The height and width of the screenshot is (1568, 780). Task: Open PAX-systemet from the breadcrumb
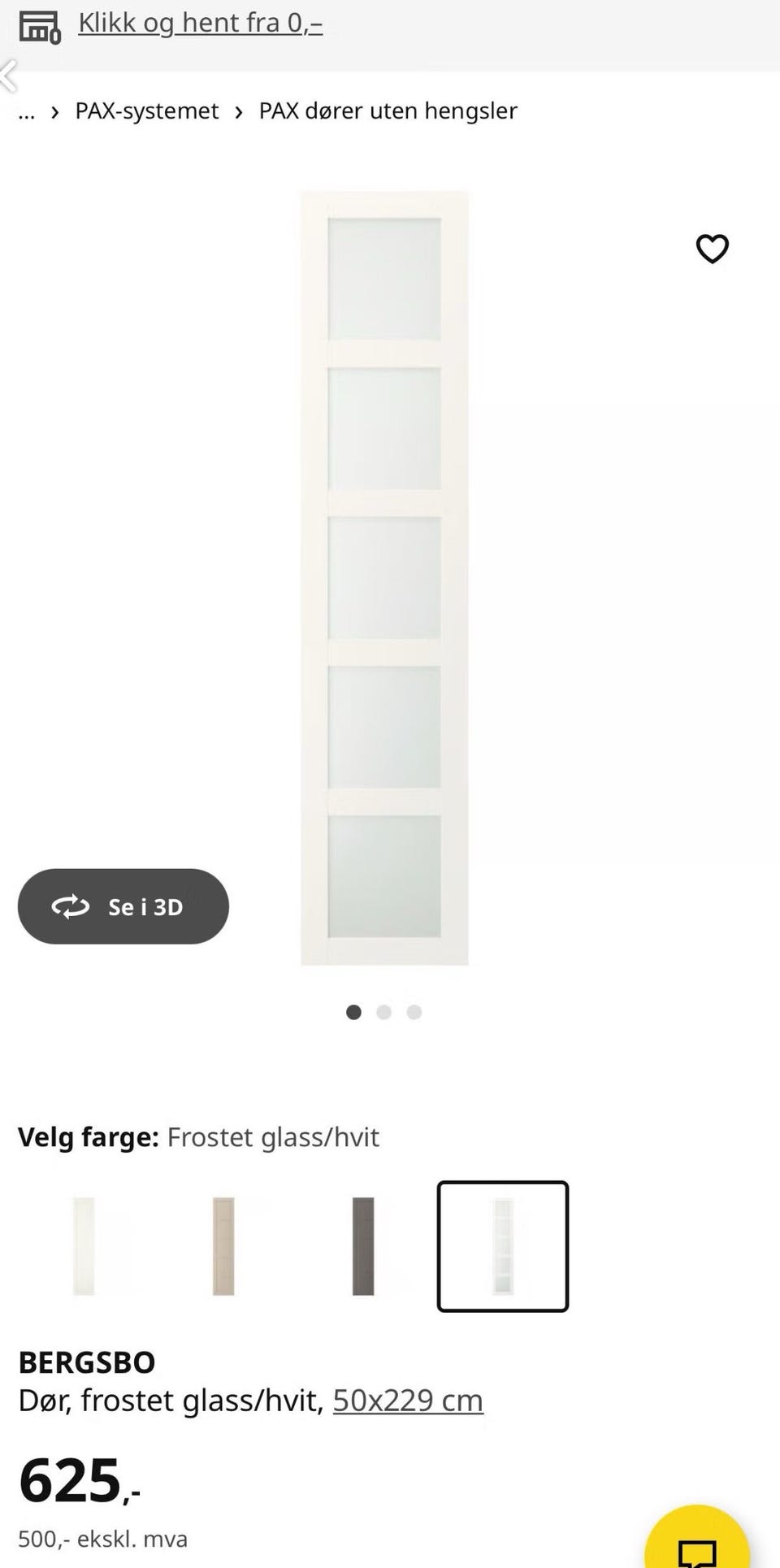(x=147, y=111)
